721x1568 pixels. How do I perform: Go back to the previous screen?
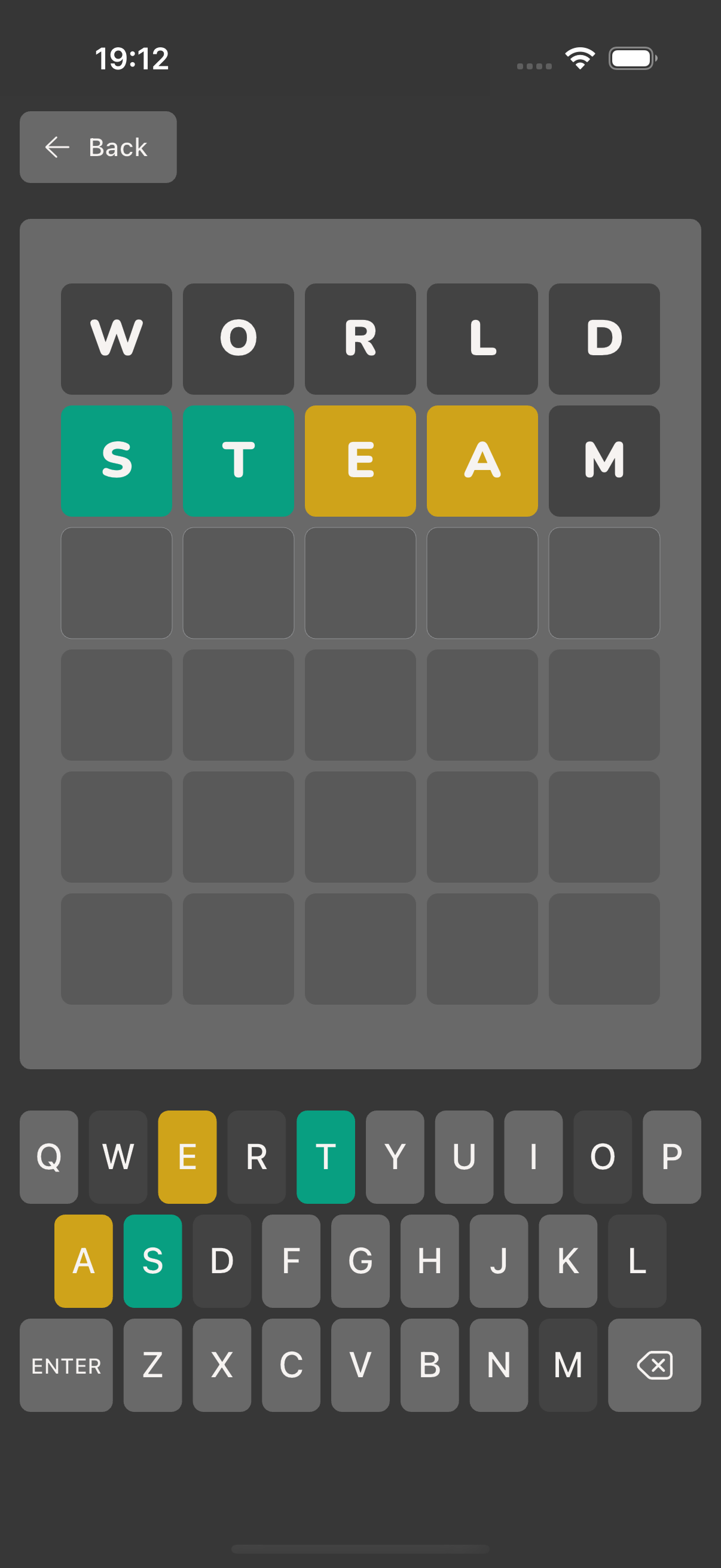98,147
